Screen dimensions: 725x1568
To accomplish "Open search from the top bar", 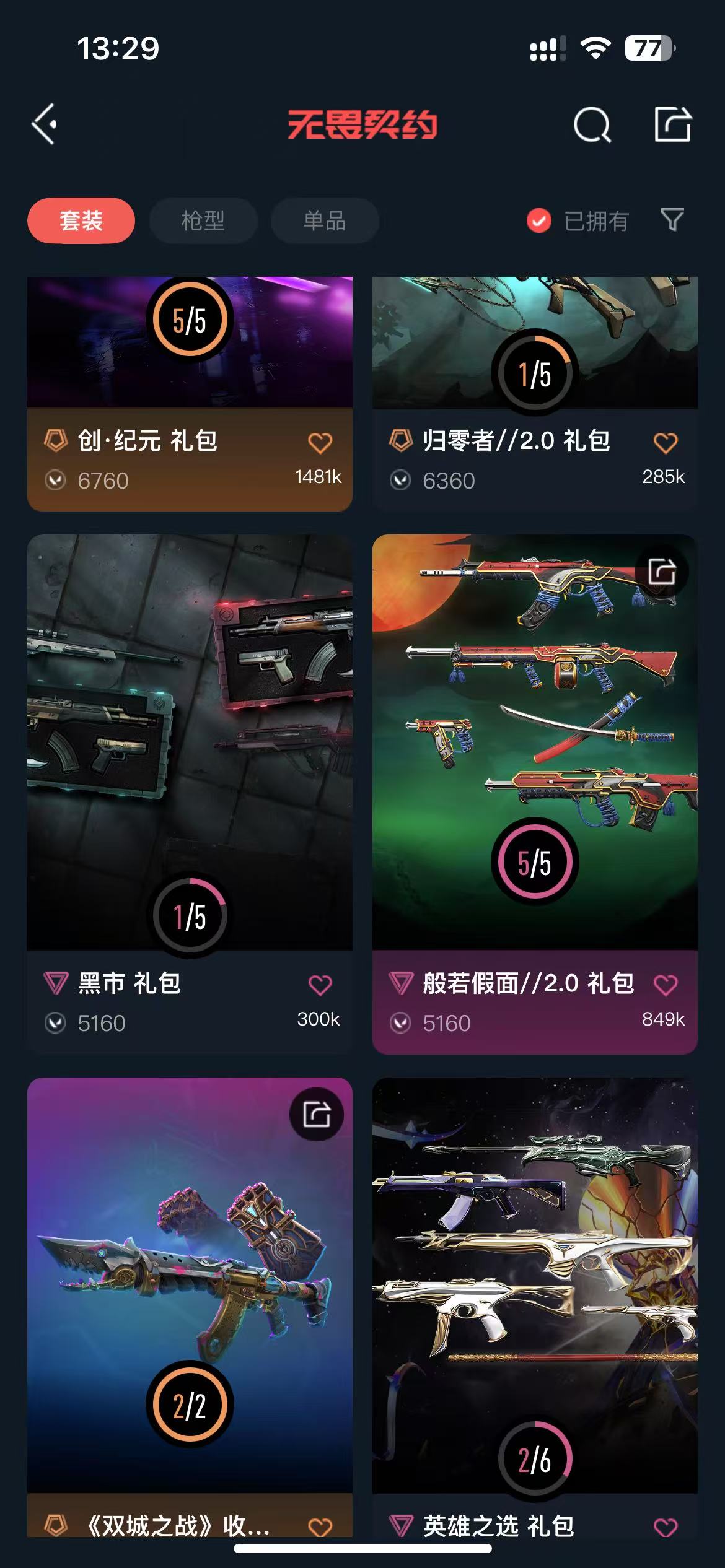I will coord(592,125).
